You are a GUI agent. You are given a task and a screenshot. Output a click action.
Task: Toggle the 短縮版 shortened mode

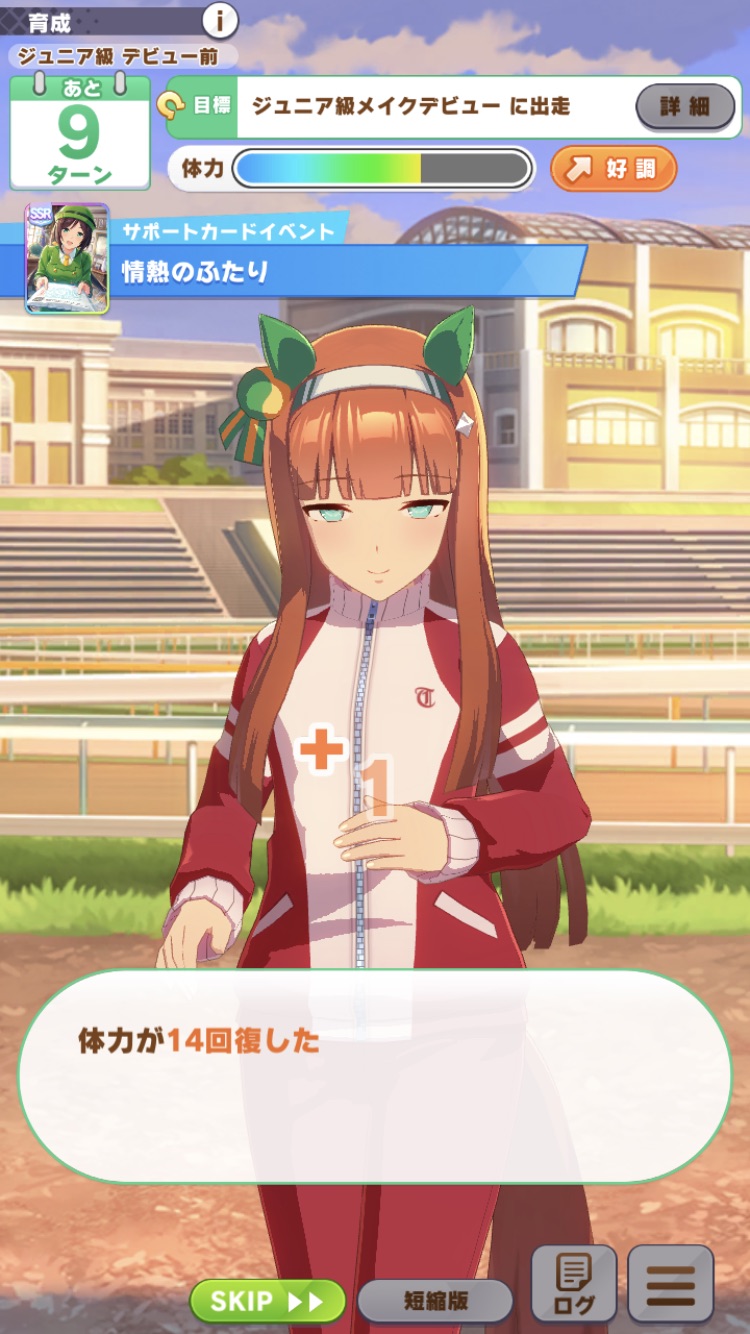point(436,1301)
